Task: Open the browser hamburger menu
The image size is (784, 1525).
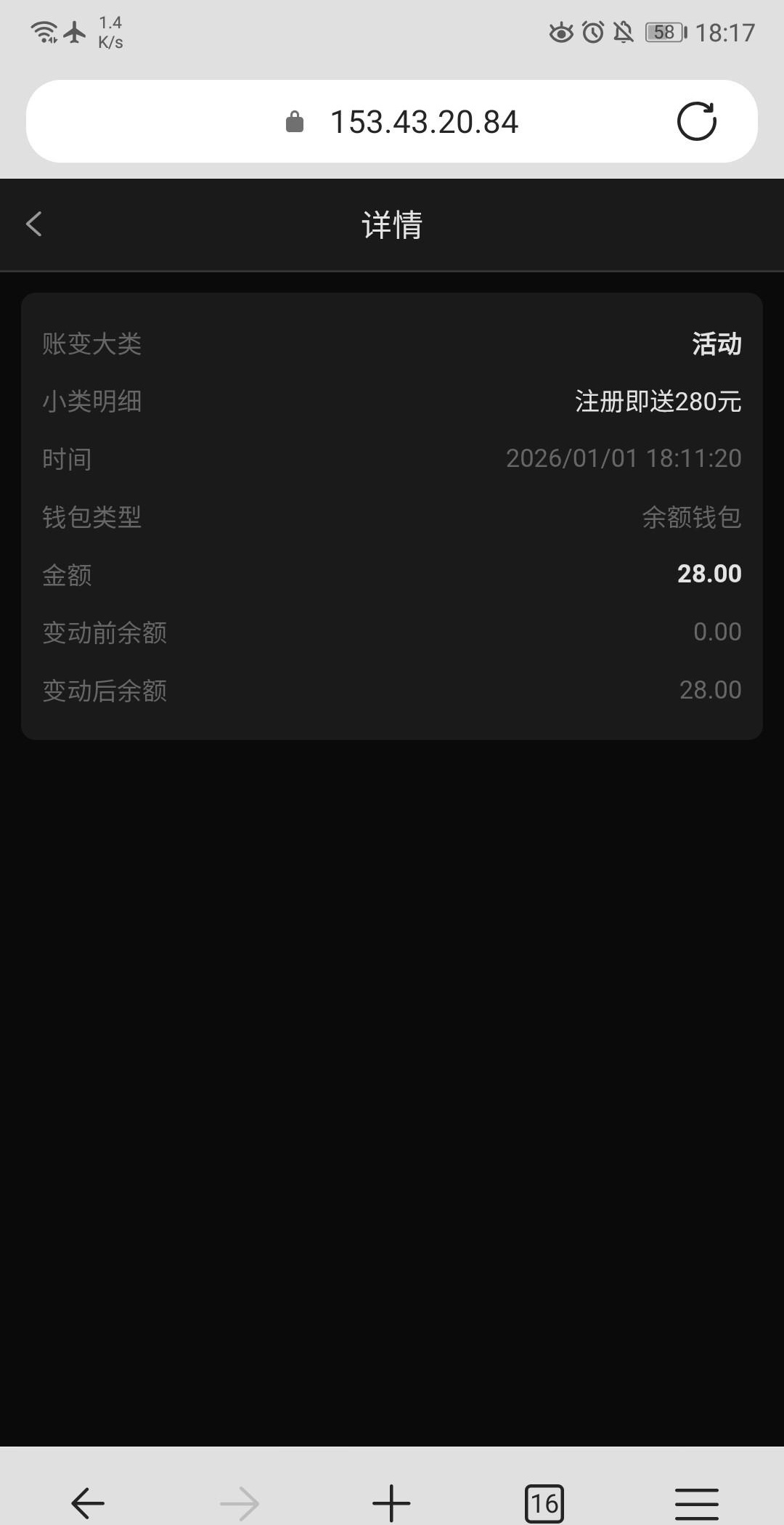Action: point(696,1502)
